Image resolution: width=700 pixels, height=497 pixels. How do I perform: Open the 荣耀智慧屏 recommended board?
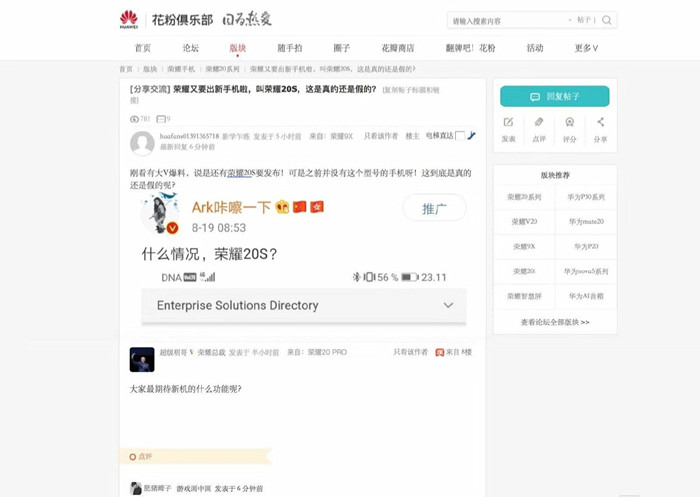[x=524, y=296]
